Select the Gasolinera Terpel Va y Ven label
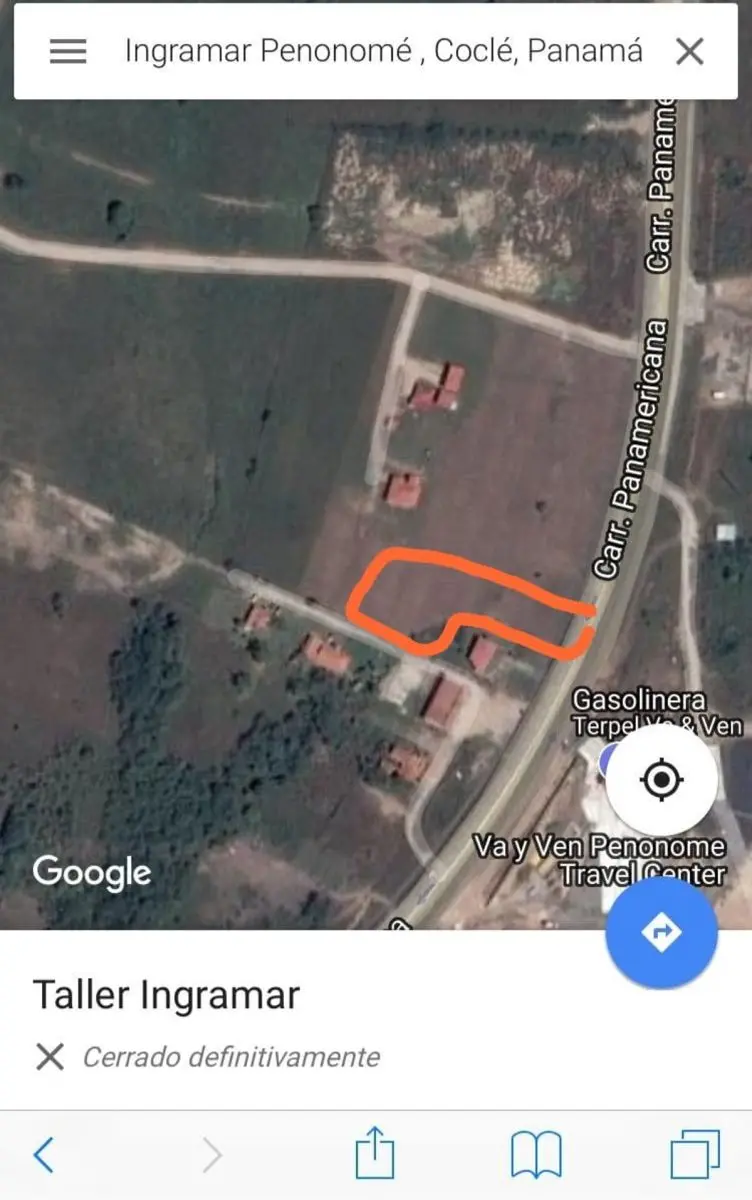 640,708
